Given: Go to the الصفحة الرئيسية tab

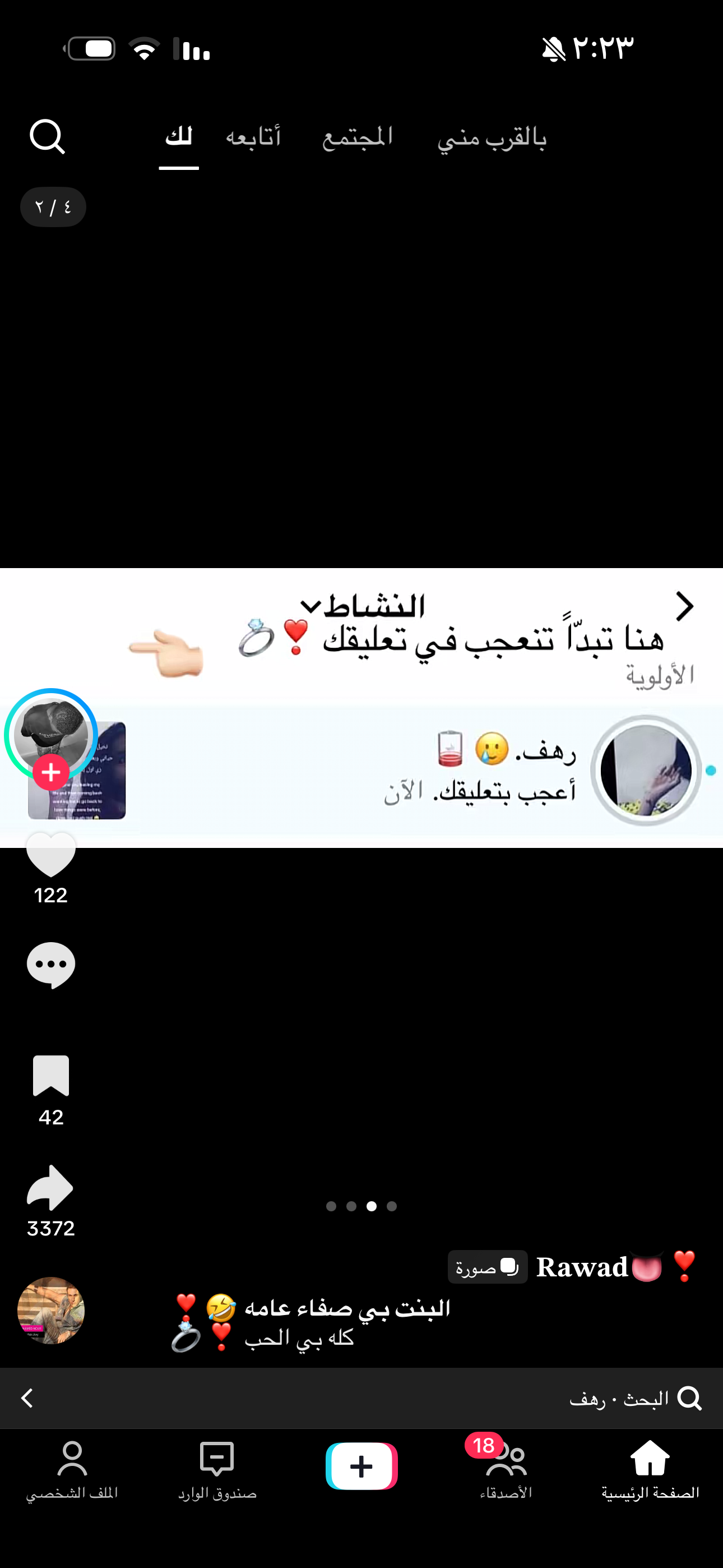Looking at the screenshot, I should (651, 1469).
